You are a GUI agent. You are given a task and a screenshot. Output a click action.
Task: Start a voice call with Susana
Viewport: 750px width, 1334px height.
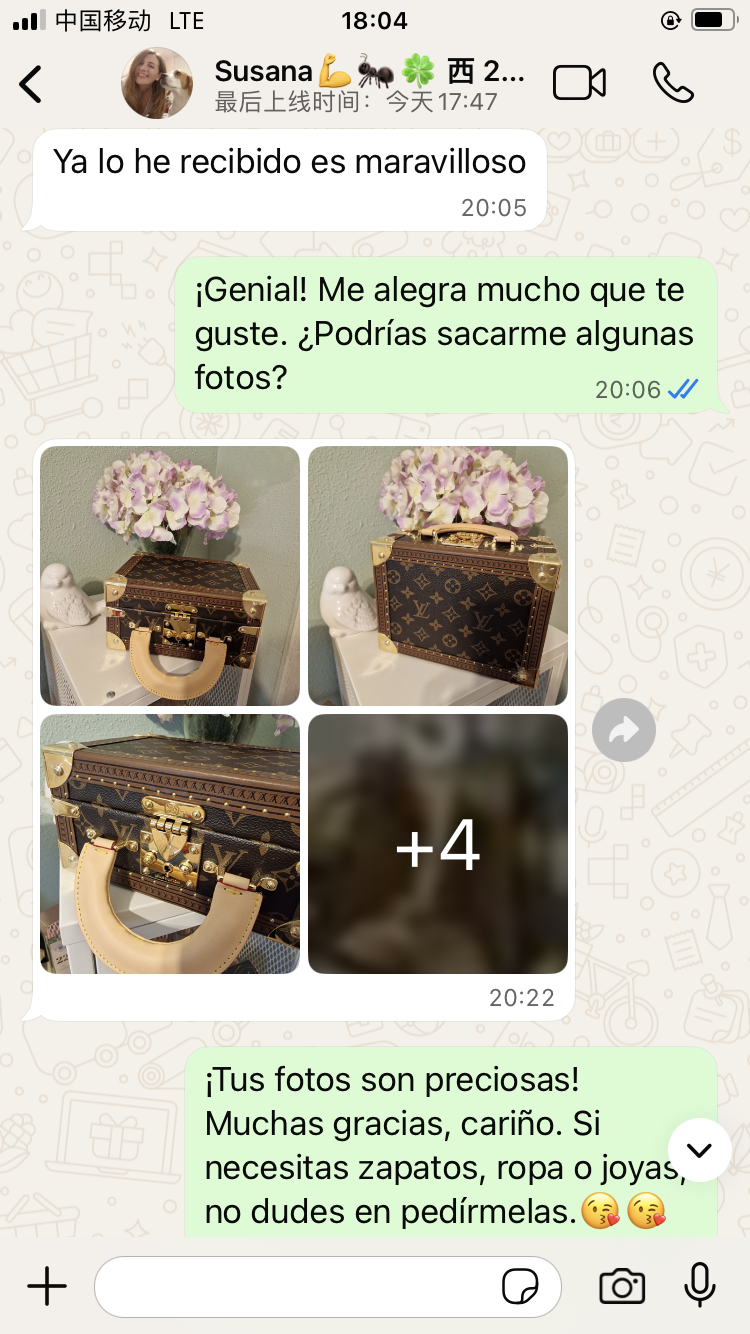[x=673, y=83]
